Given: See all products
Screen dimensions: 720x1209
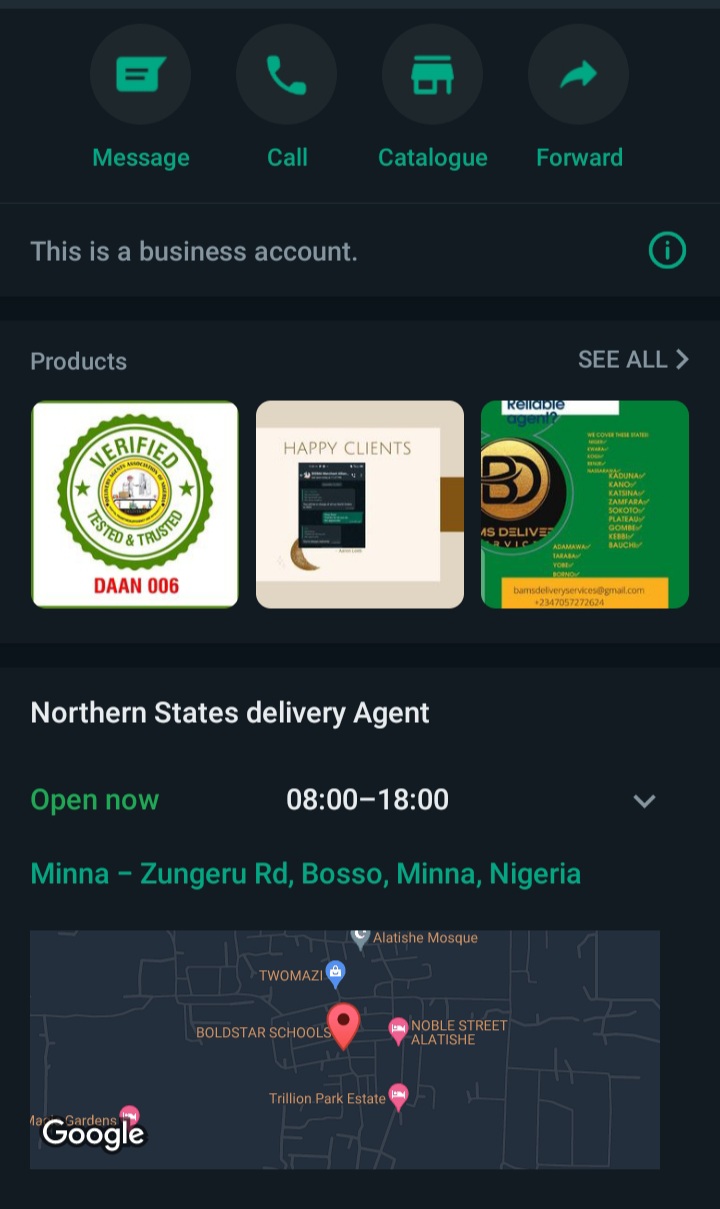Looking at the screenshot, I should (x=633, y=360).
